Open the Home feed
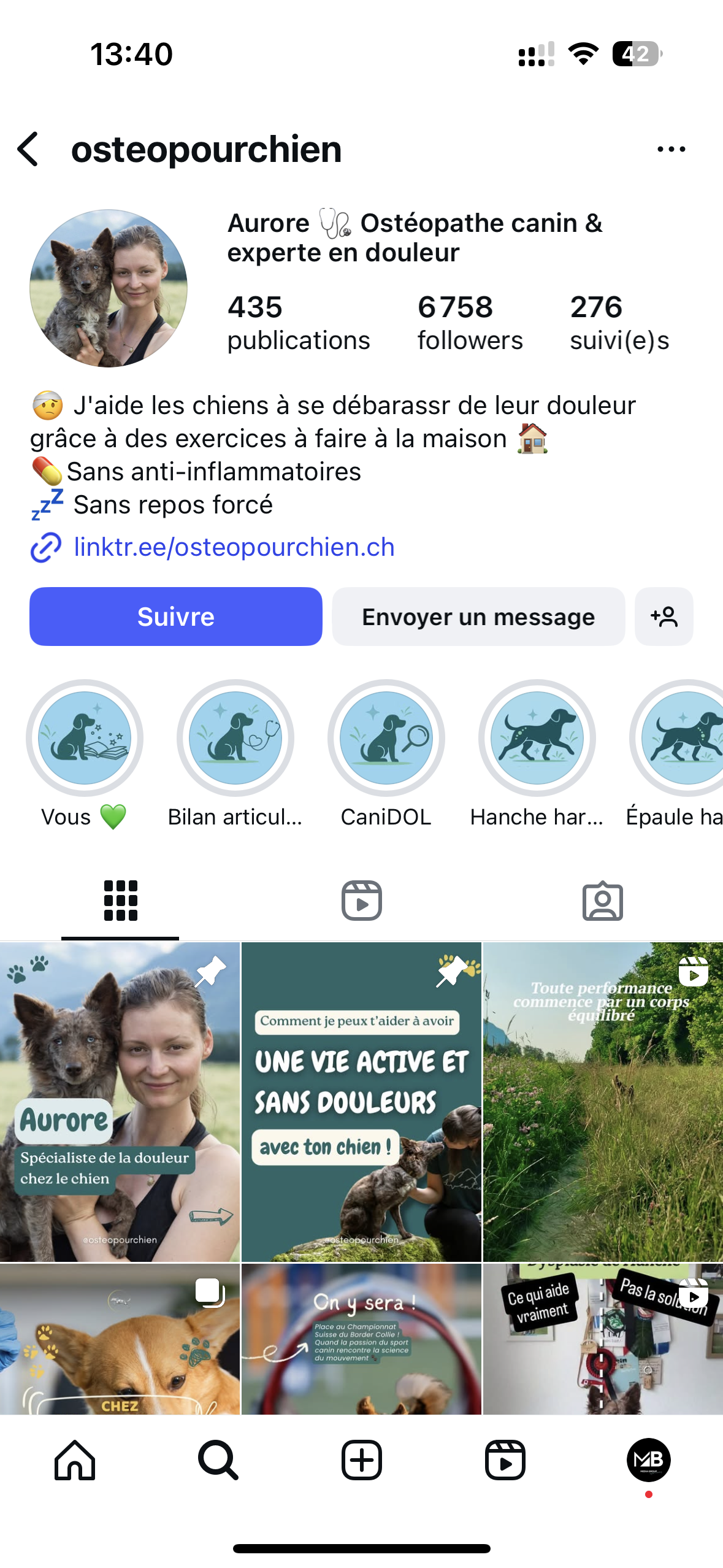 pos(72,1460)
